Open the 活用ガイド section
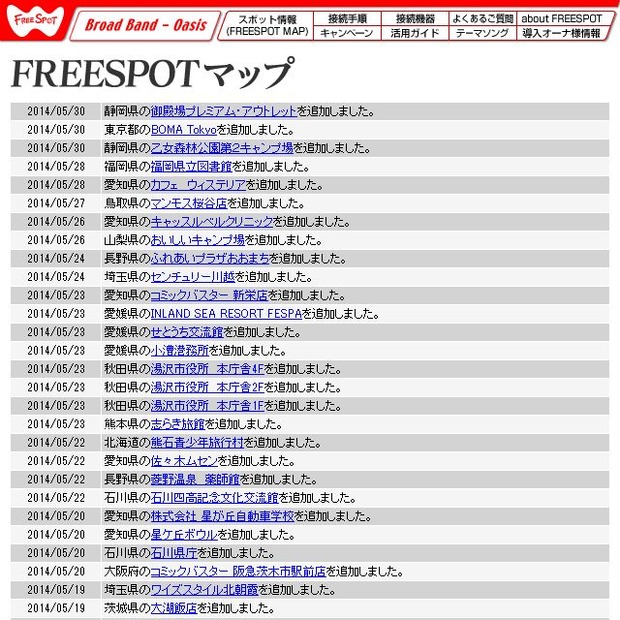This screenshot has height=620, width=620. pyautogui.click(x=415, y=33)
